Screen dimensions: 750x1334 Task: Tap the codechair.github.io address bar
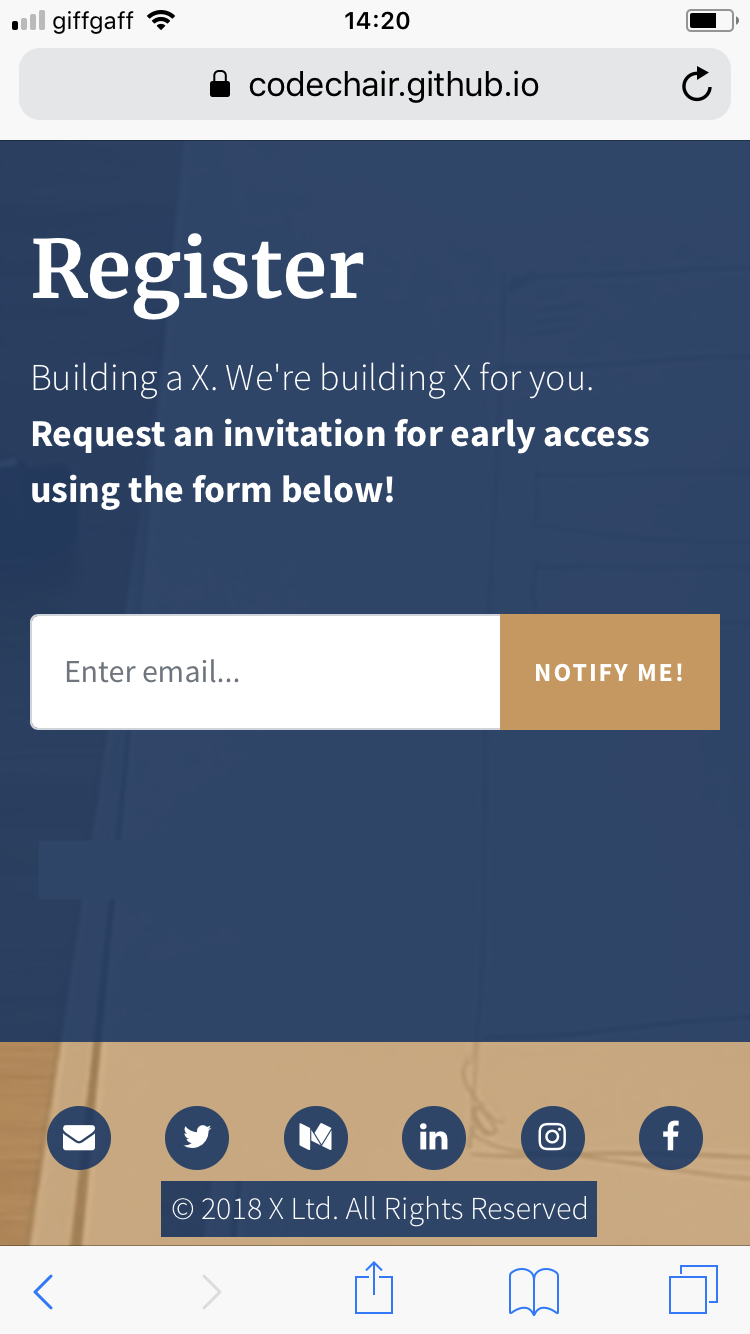pyautogui.click(x=375, y=86)
